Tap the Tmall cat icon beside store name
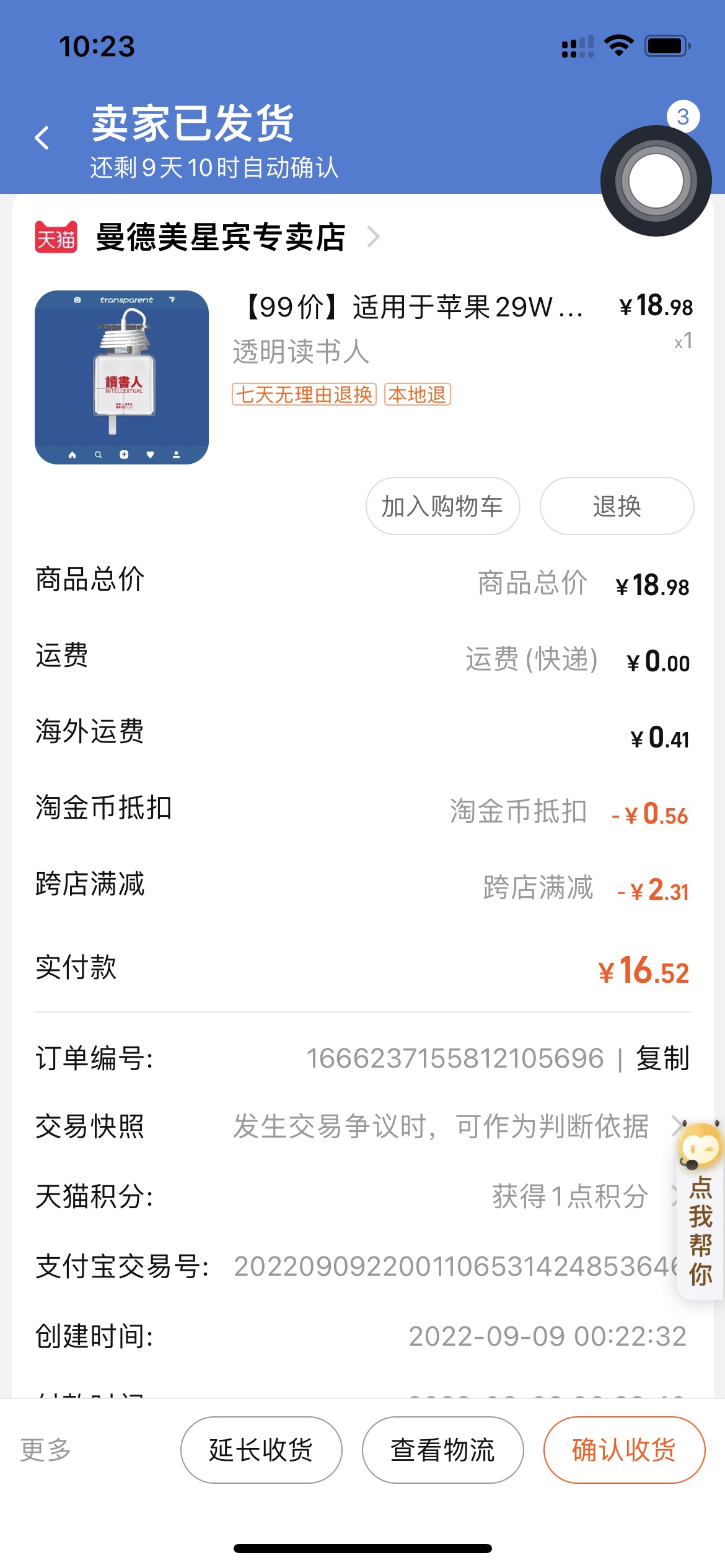This screenshot has height=1568, width=725. [x=56, y=235]
